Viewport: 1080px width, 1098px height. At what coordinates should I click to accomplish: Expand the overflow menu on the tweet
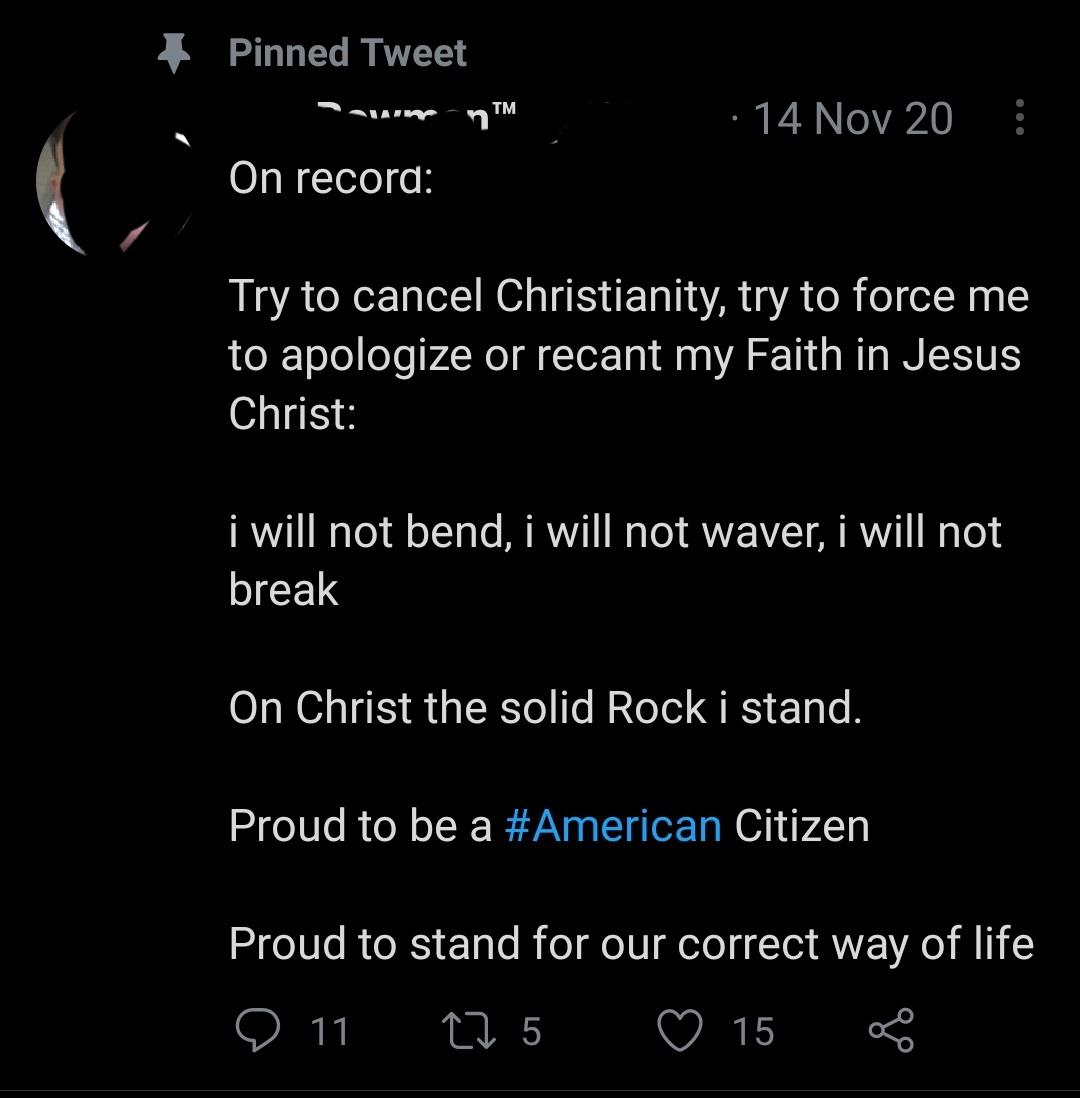[1019, 119]
